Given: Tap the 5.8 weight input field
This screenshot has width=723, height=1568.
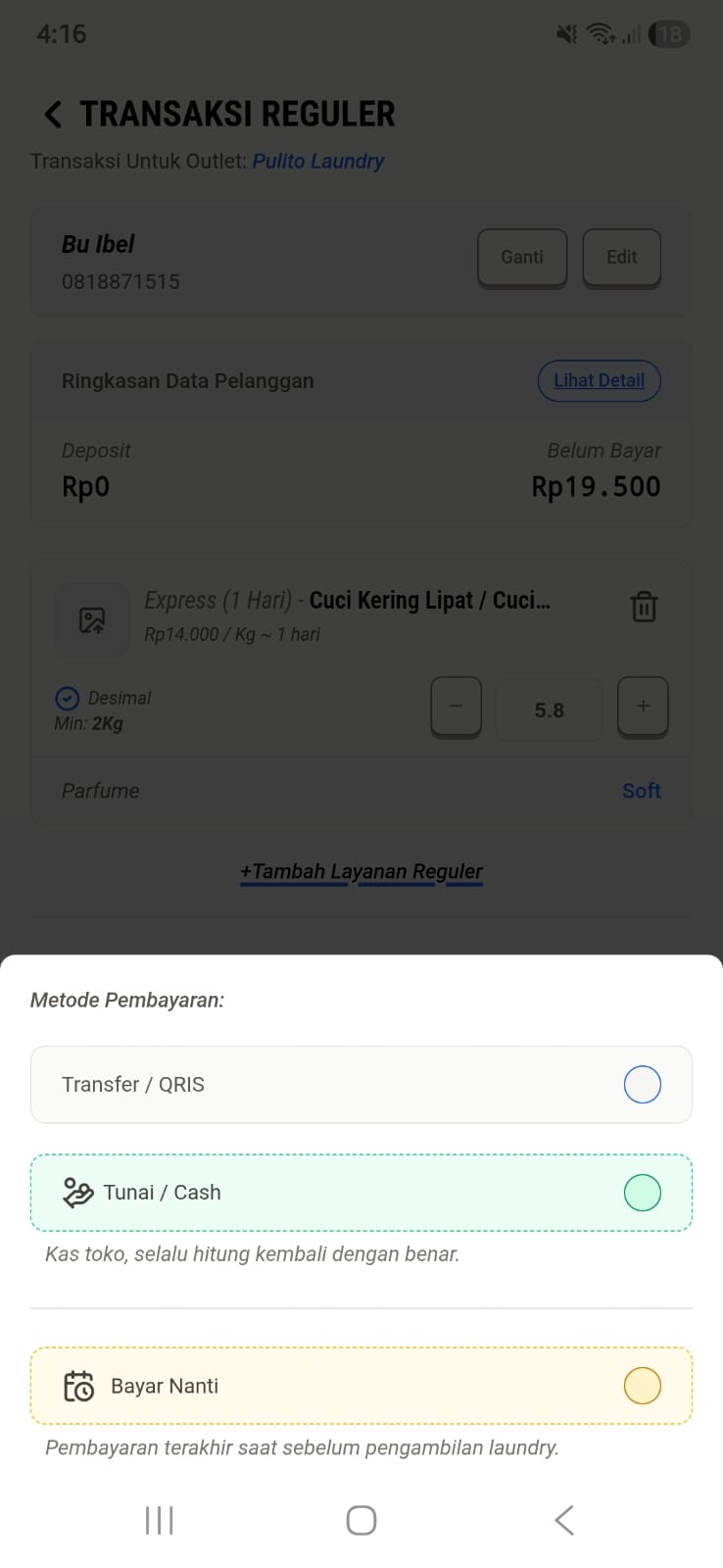Looking at the screenshot, I should (x=549, y=710).
